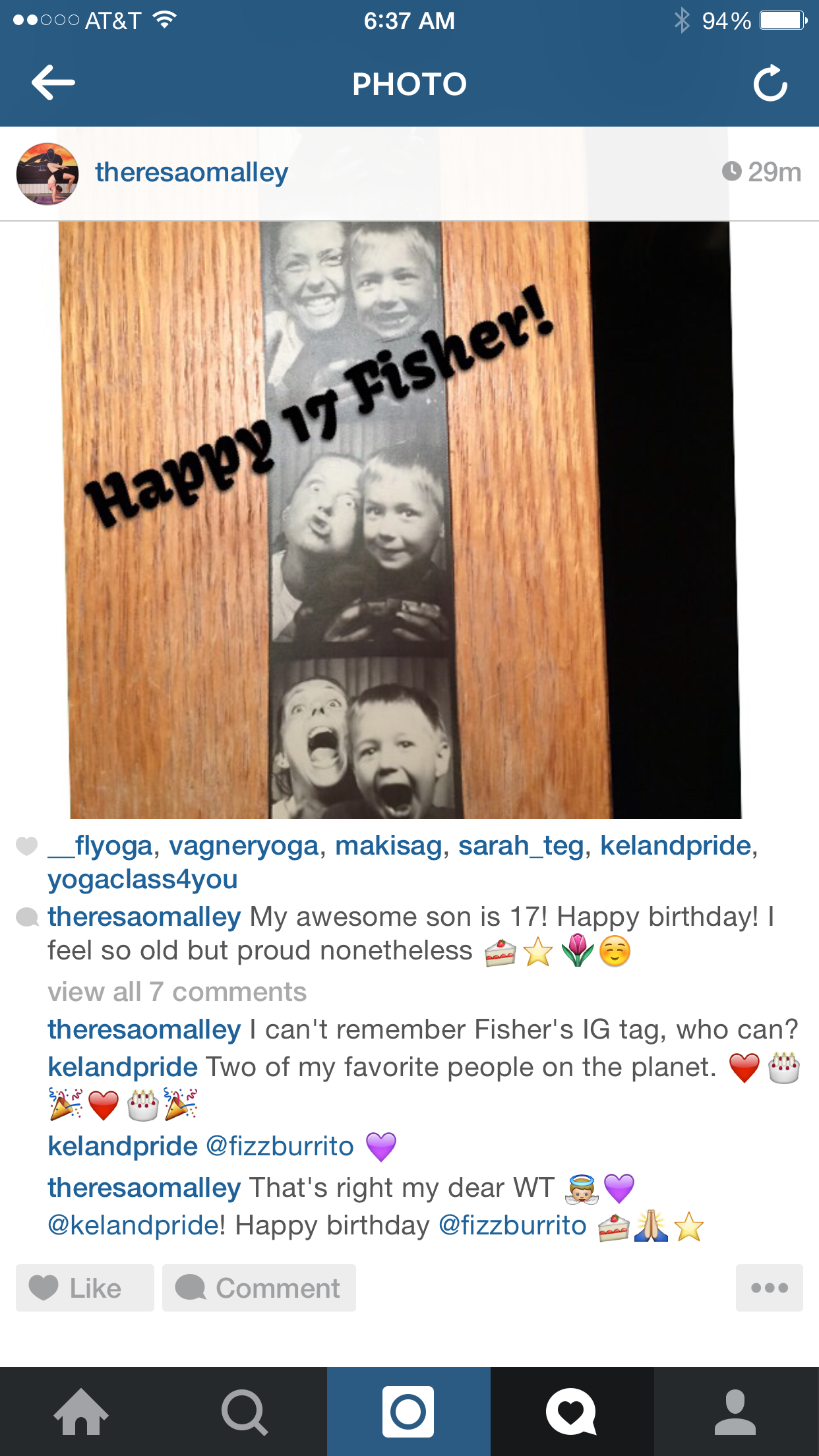
Task: Open the Profile tab
Action: [x=735, y=1412]
